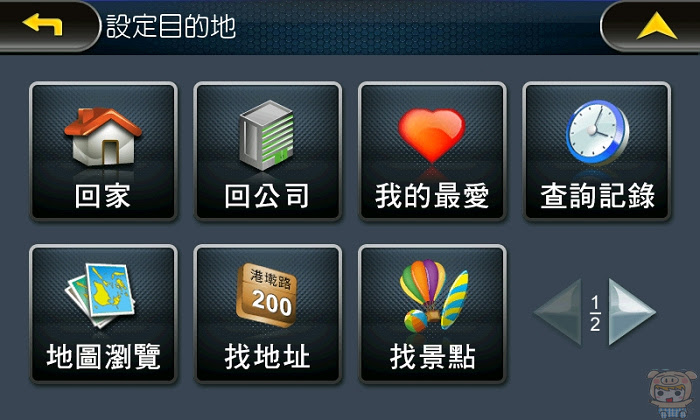Go back using the yellow return arrow
Screen dimensions: 700x420
click(x=44, y=25)
